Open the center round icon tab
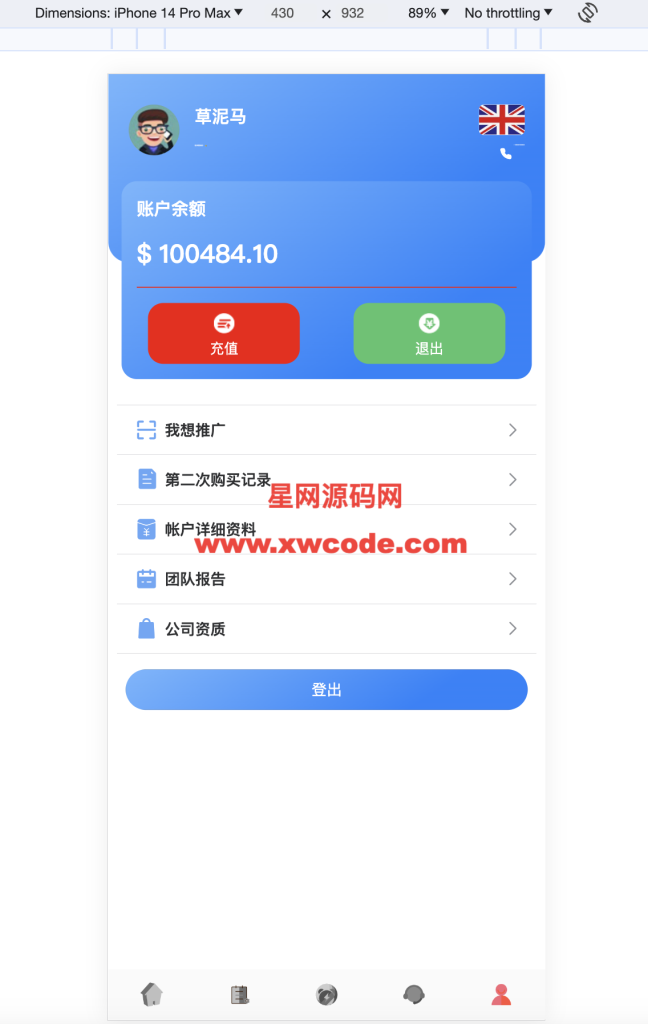The width and height of the screenshot is (648, 1024). point(326,994)
